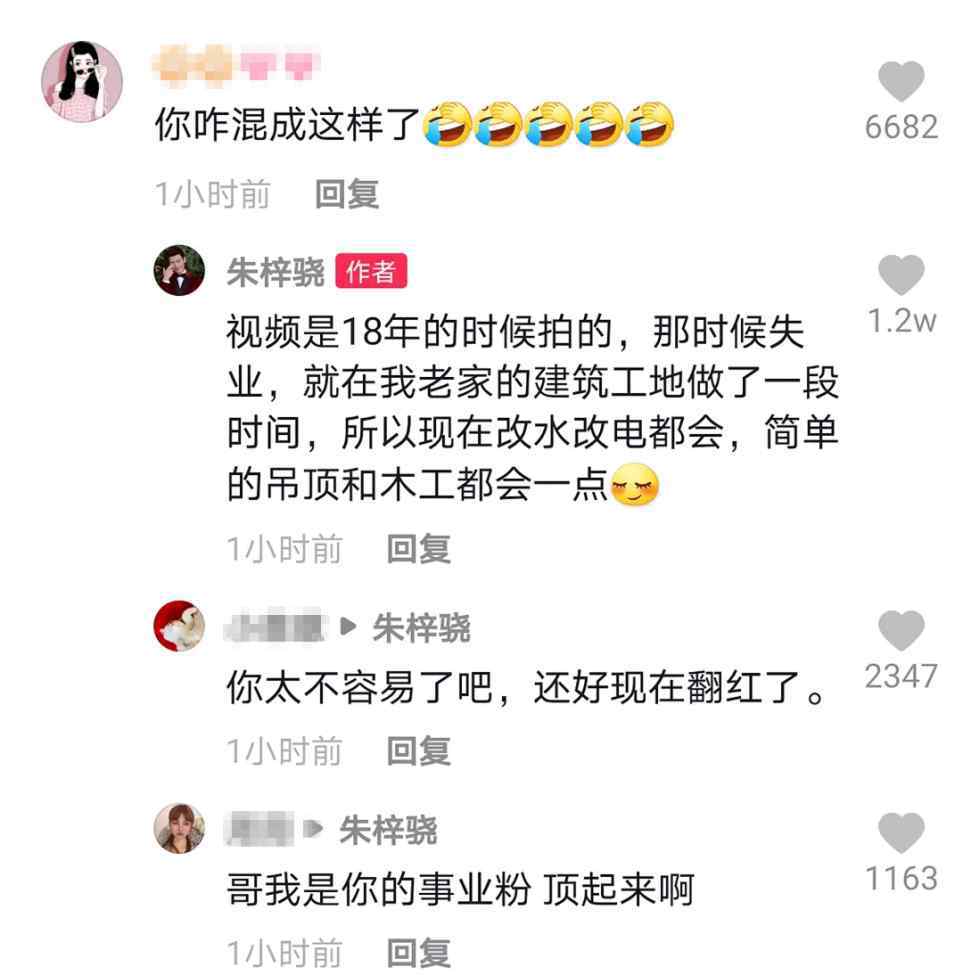Like 朱梓骁's author reply about 18年
The image size is (963, 975).
click(901, 275)
